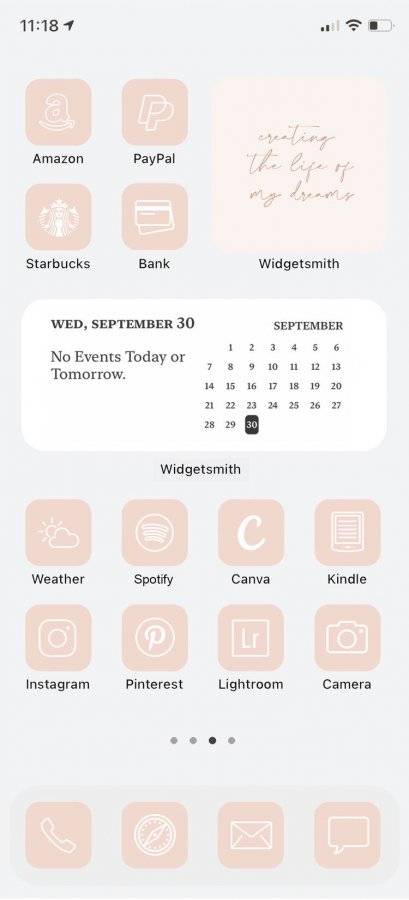The image size is (409, 900).
Task: Open the Widgetsmith calendar widget
Action: click(204, 374)
